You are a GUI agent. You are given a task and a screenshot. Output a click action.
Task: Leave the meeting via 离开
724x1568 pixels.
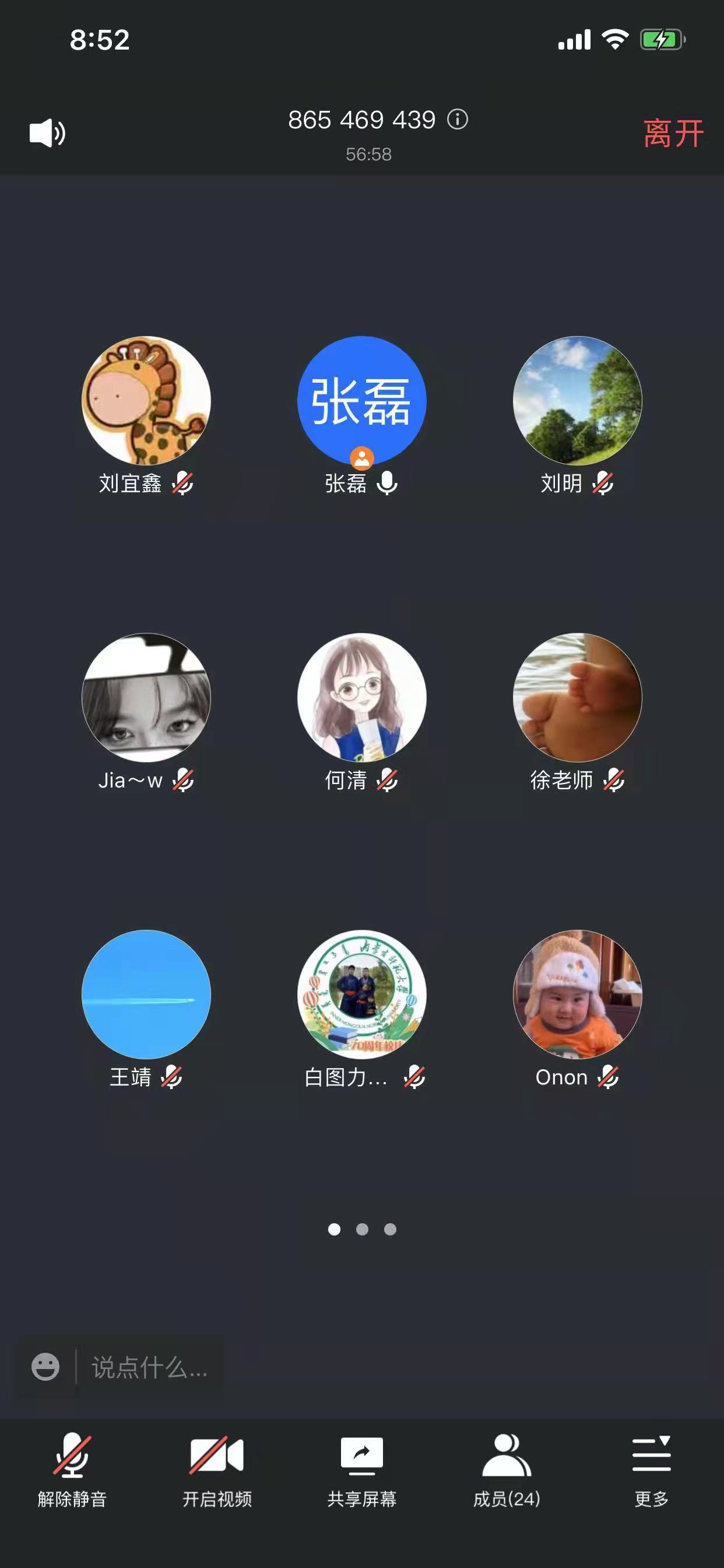pos(673,134)
